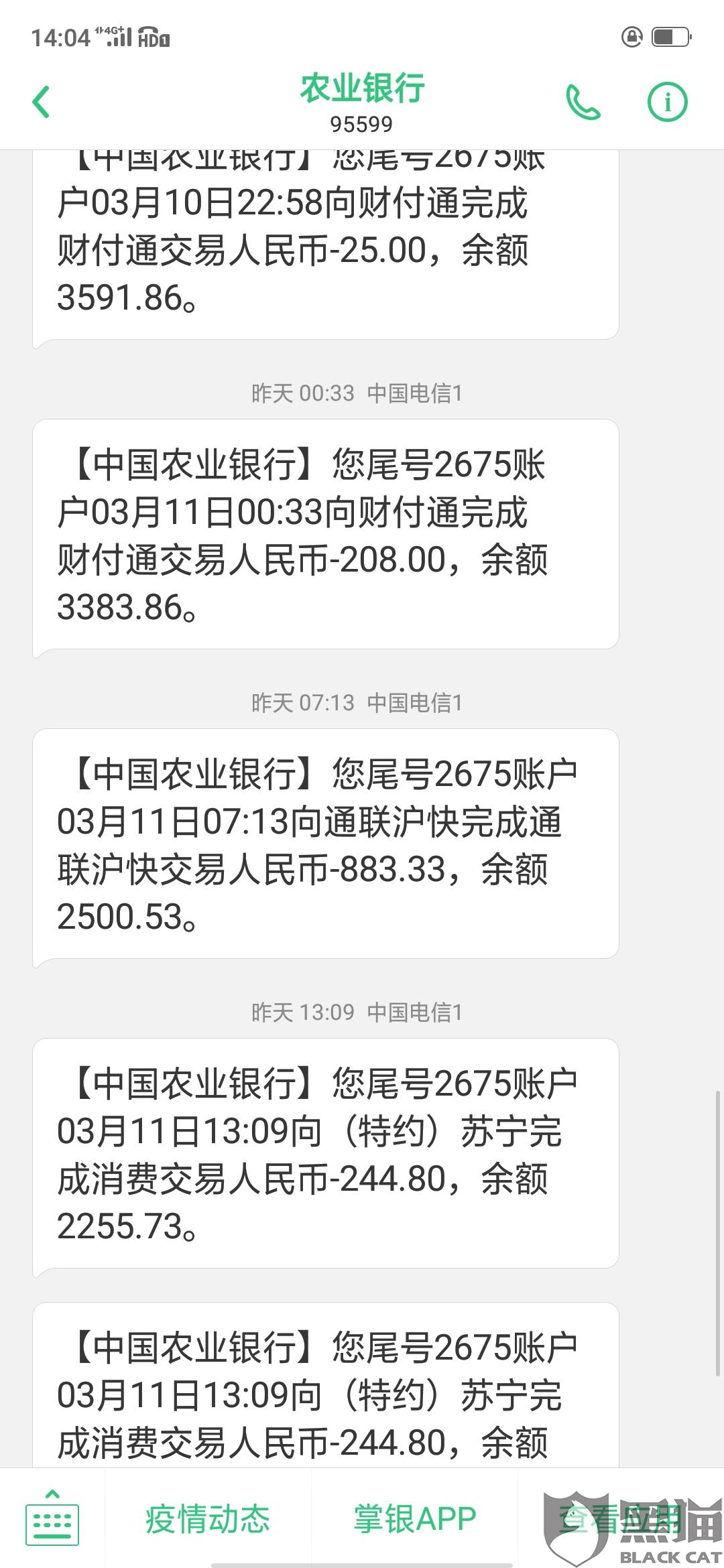Screen dimensions: 724x1568
Task: Open the 疫情动态 menu
Action: [x=208, y=1518]
